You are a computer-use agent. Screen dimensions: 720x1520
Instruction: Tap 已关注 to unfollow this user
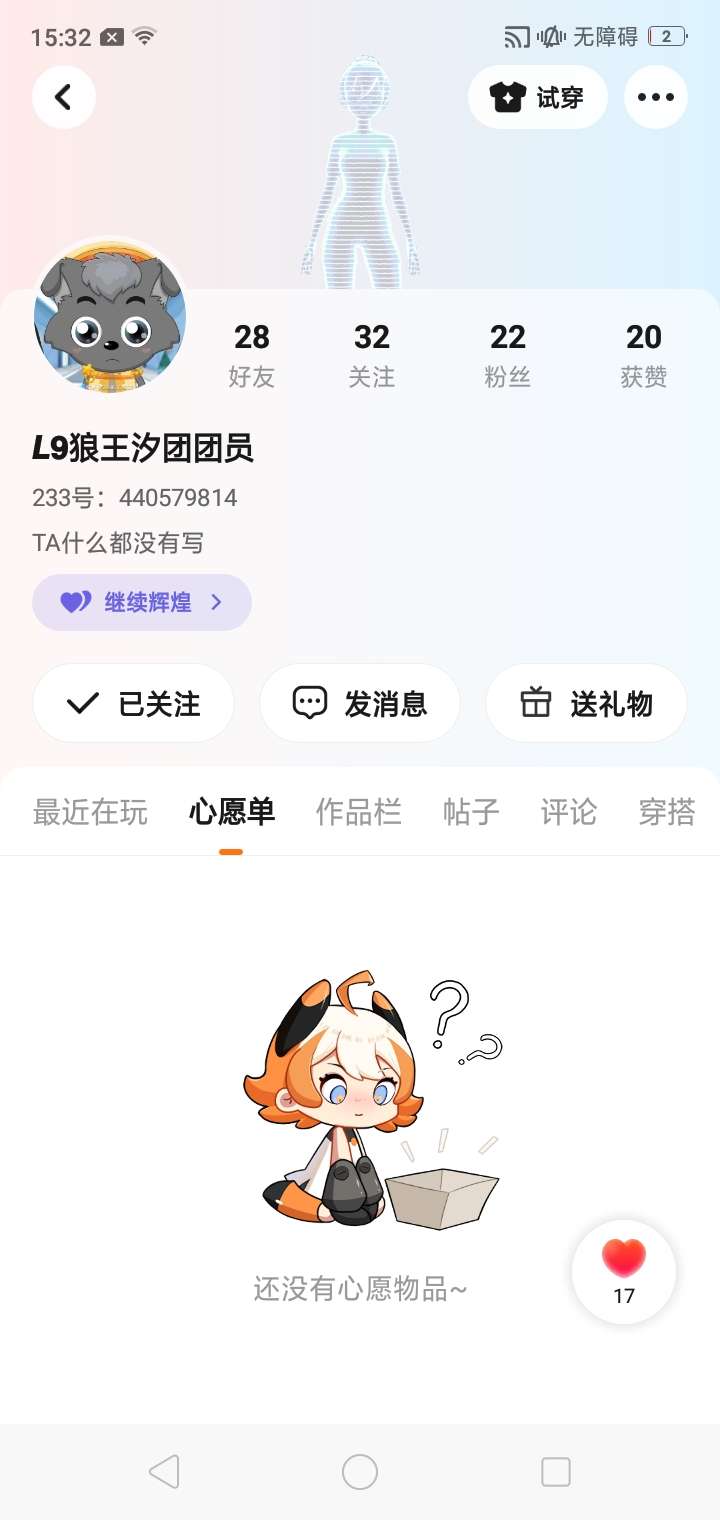pos(134,703)
